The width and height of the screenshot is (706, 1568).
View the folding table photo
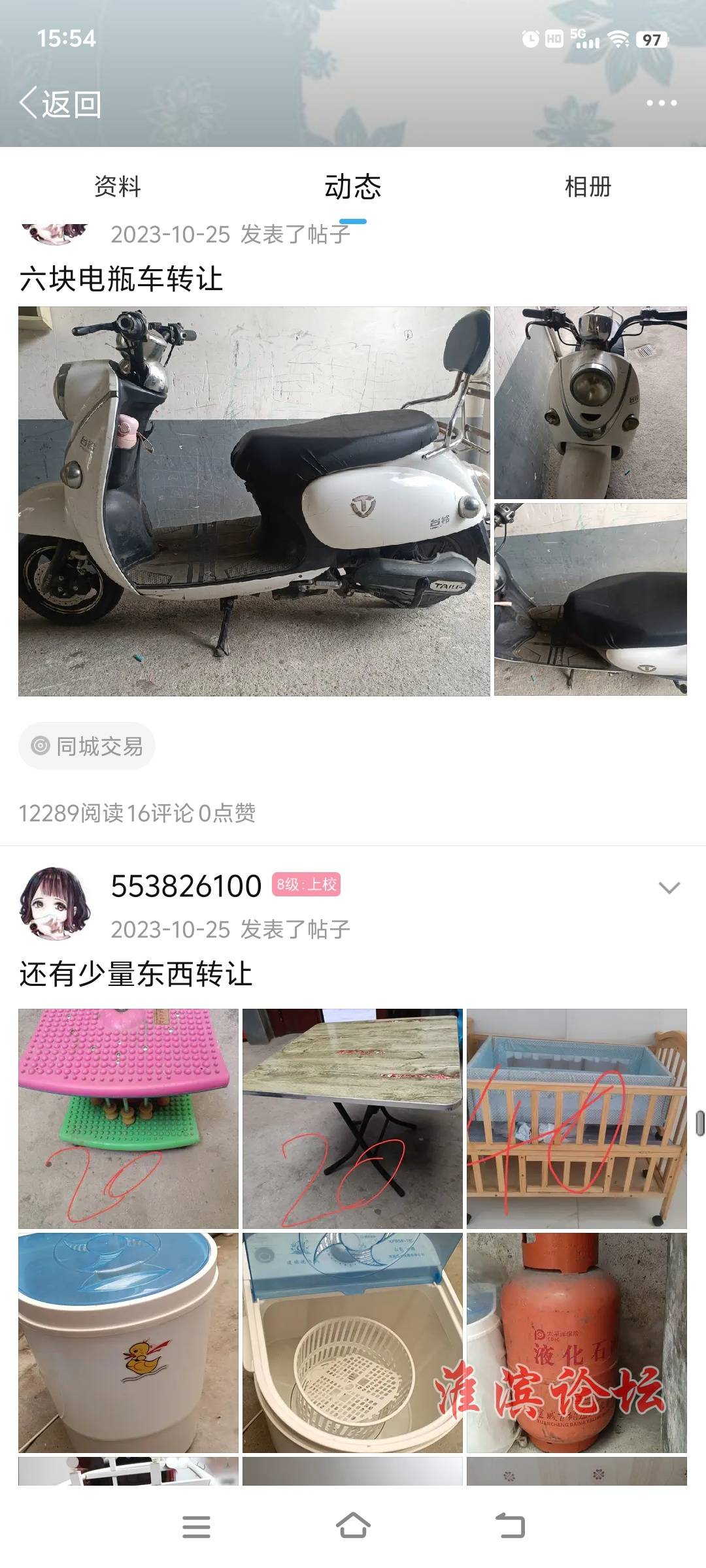pyautogui.click(x=352, y=1119)
